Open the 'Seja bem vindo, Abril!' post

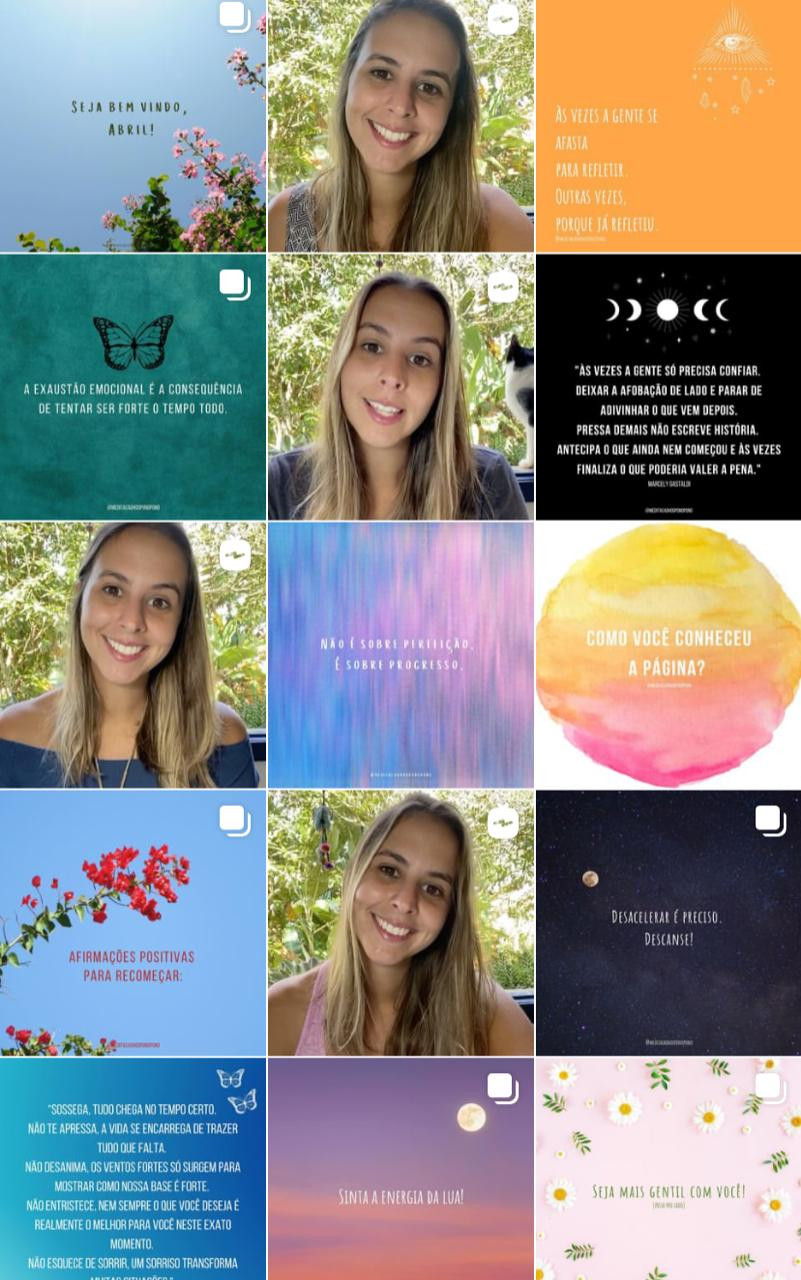click(133, 125)
